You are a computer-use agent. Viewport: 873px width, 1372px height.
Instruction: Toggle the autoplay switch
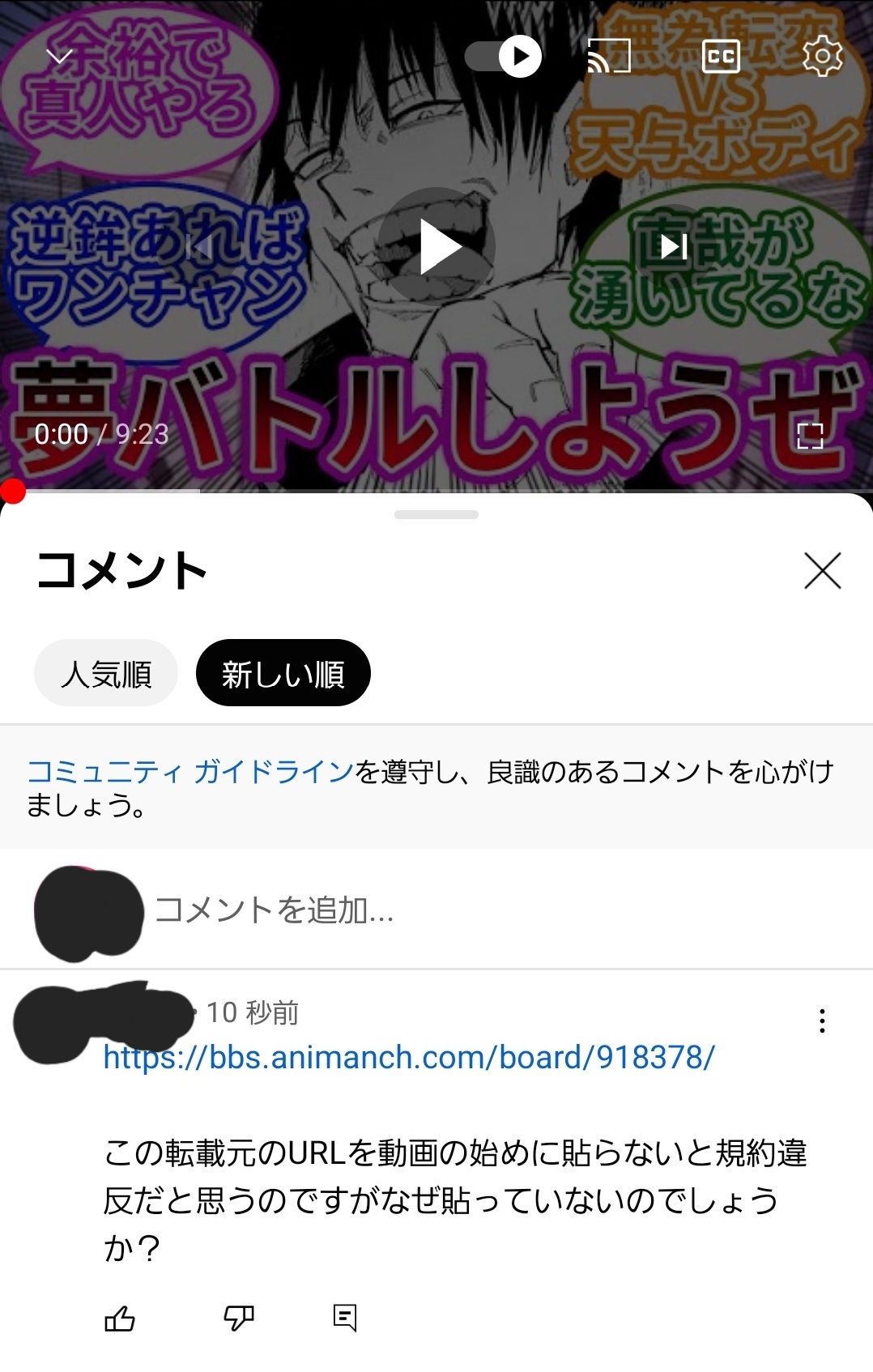[x=503, y=57]
